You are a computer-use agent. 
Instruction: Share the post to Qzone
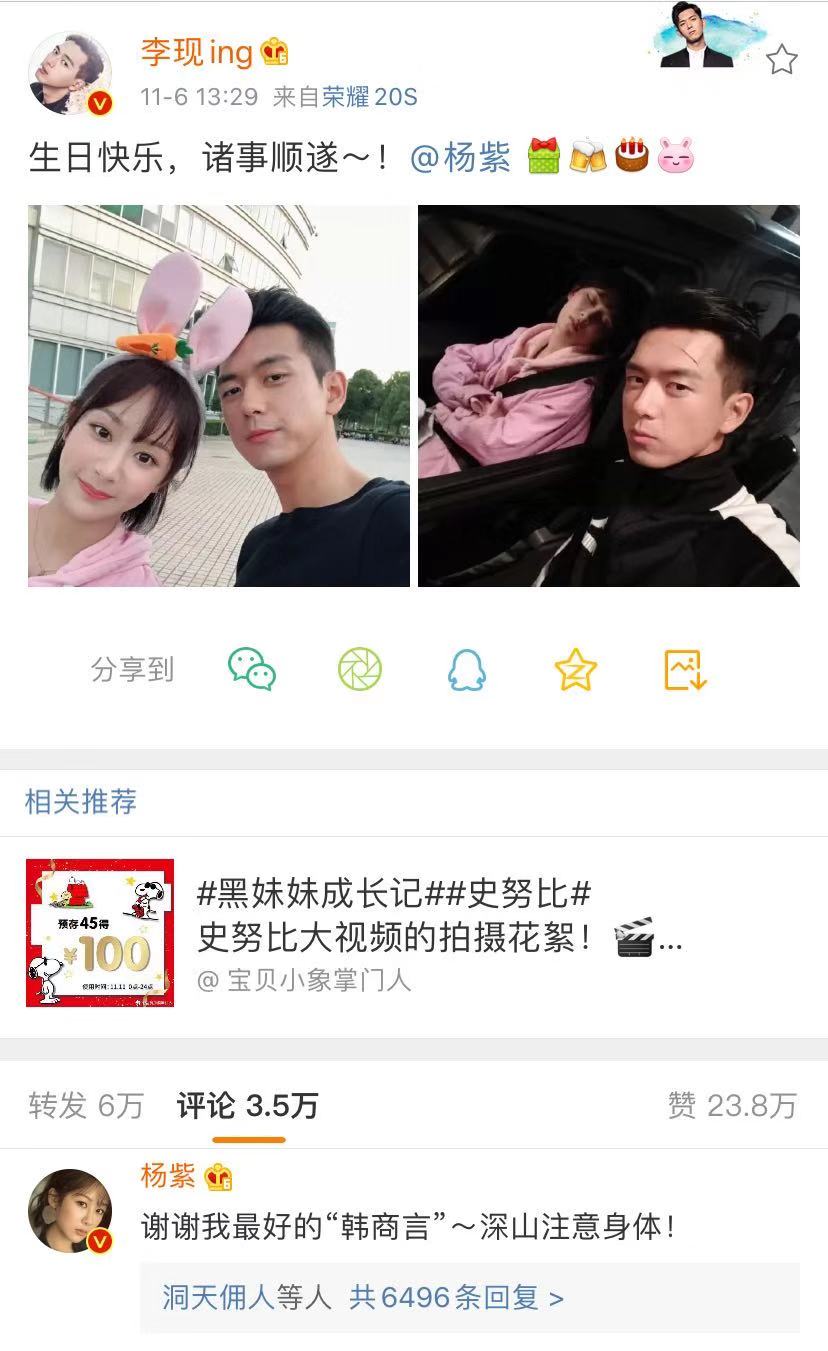575,670
